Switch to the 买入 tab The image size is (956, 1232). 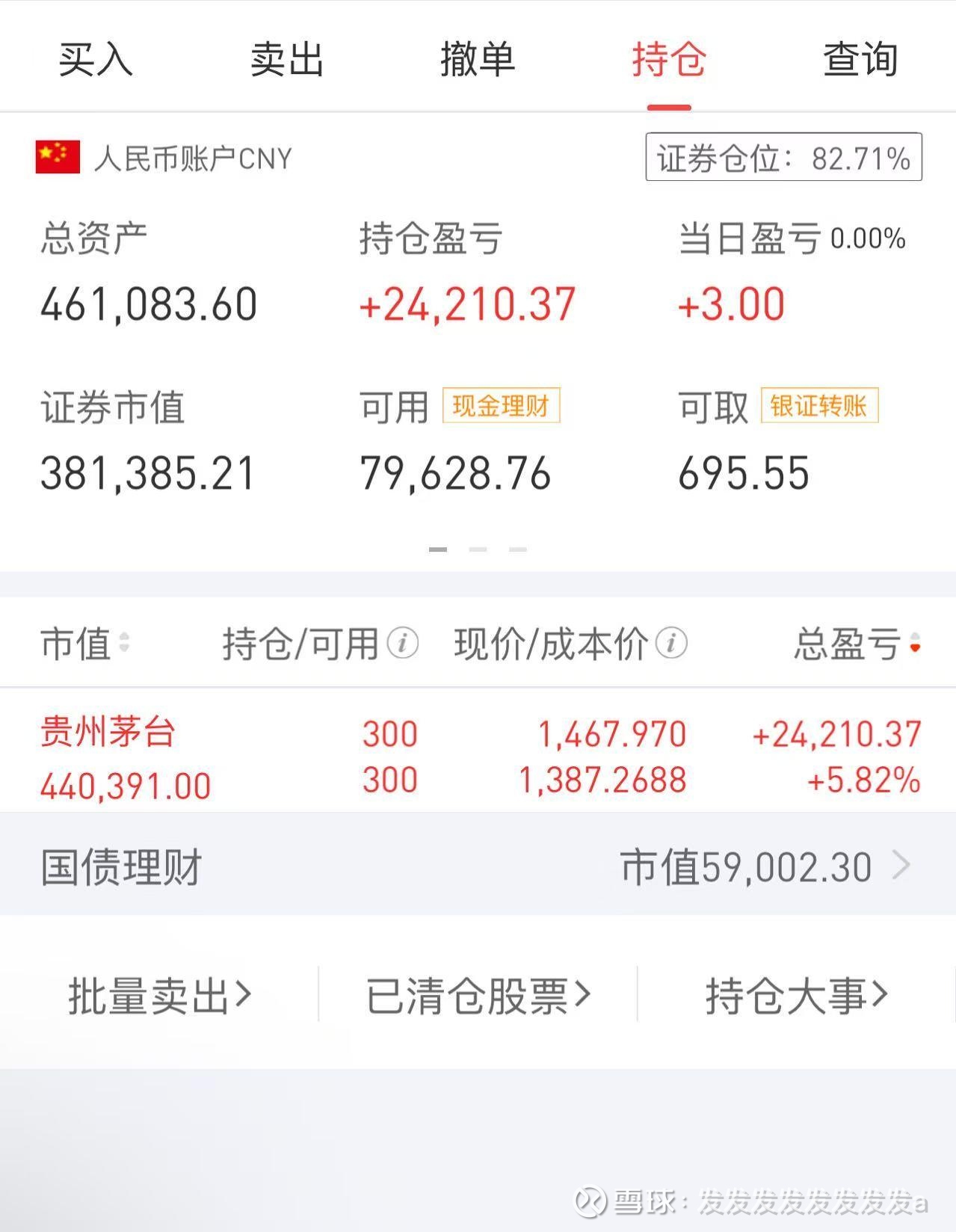point(96,59)
